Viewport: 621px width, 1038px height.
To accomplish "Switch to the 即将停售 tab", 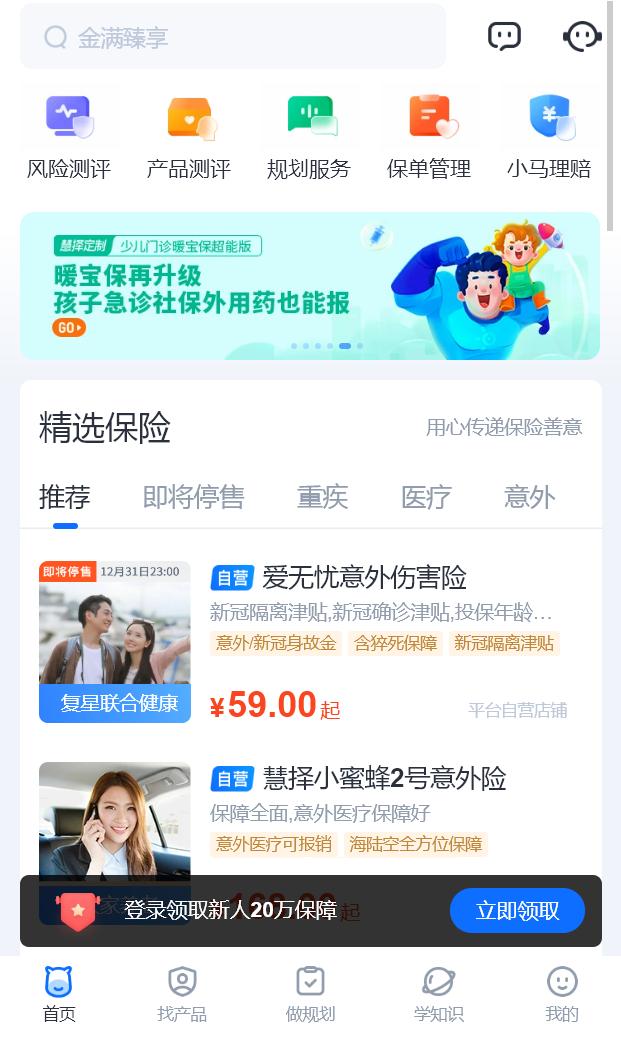I will coord(193,497).
